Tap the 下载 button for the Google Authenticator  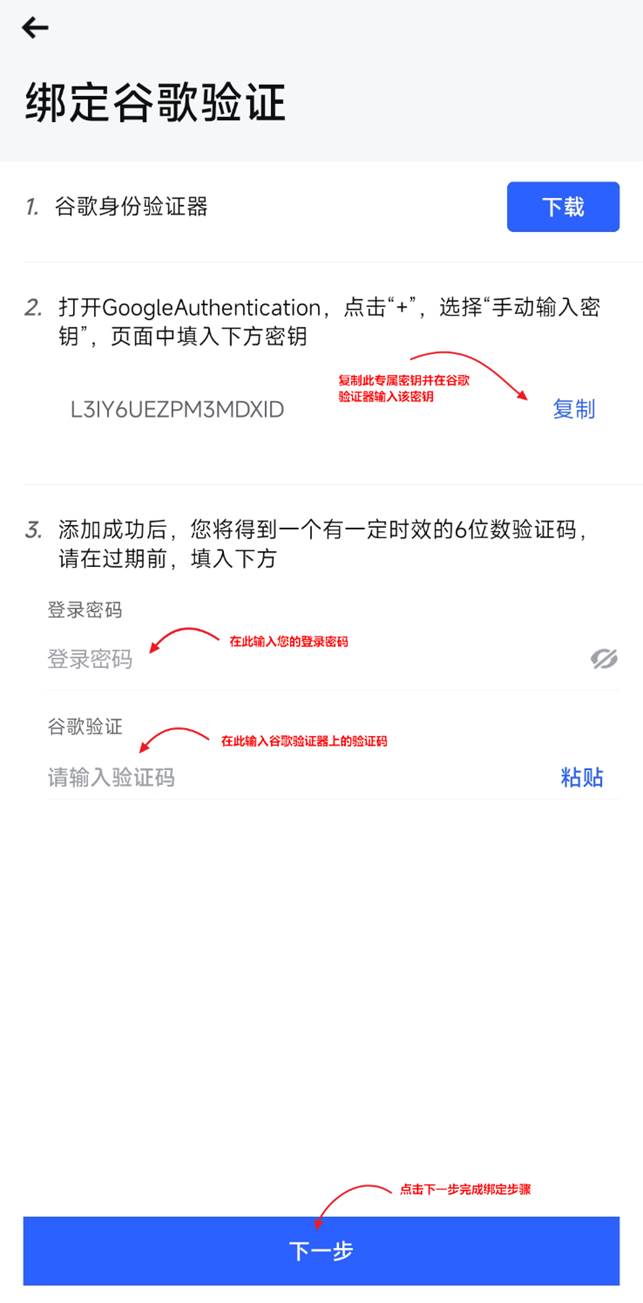[563, 207]
